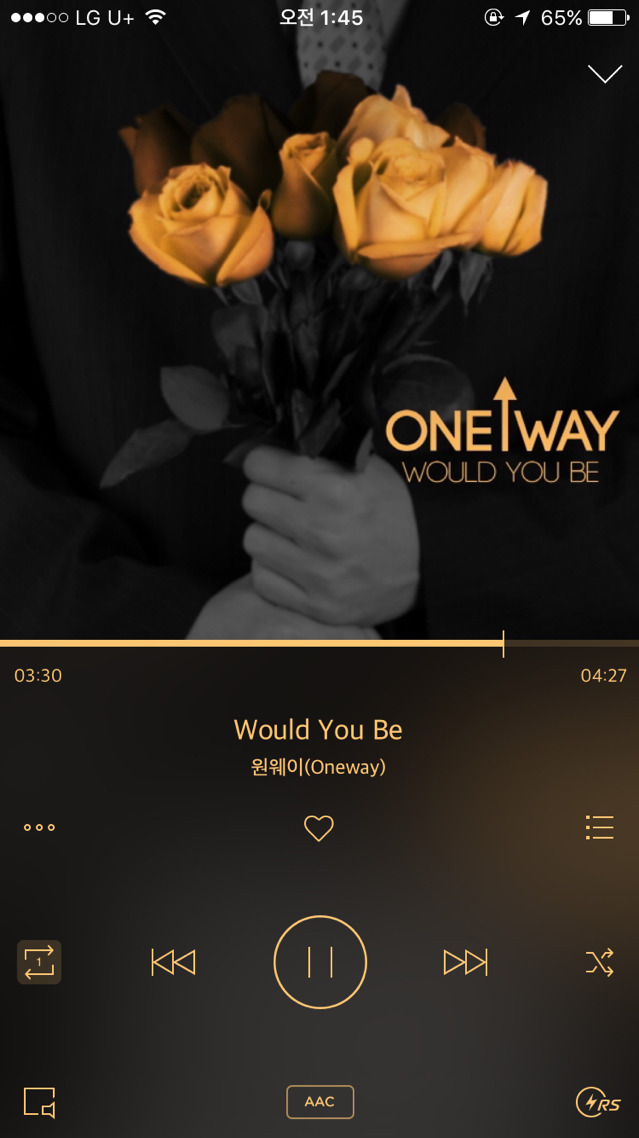Open the AAC audio quality setting
639x1138 pixels.
point(320,1102)
